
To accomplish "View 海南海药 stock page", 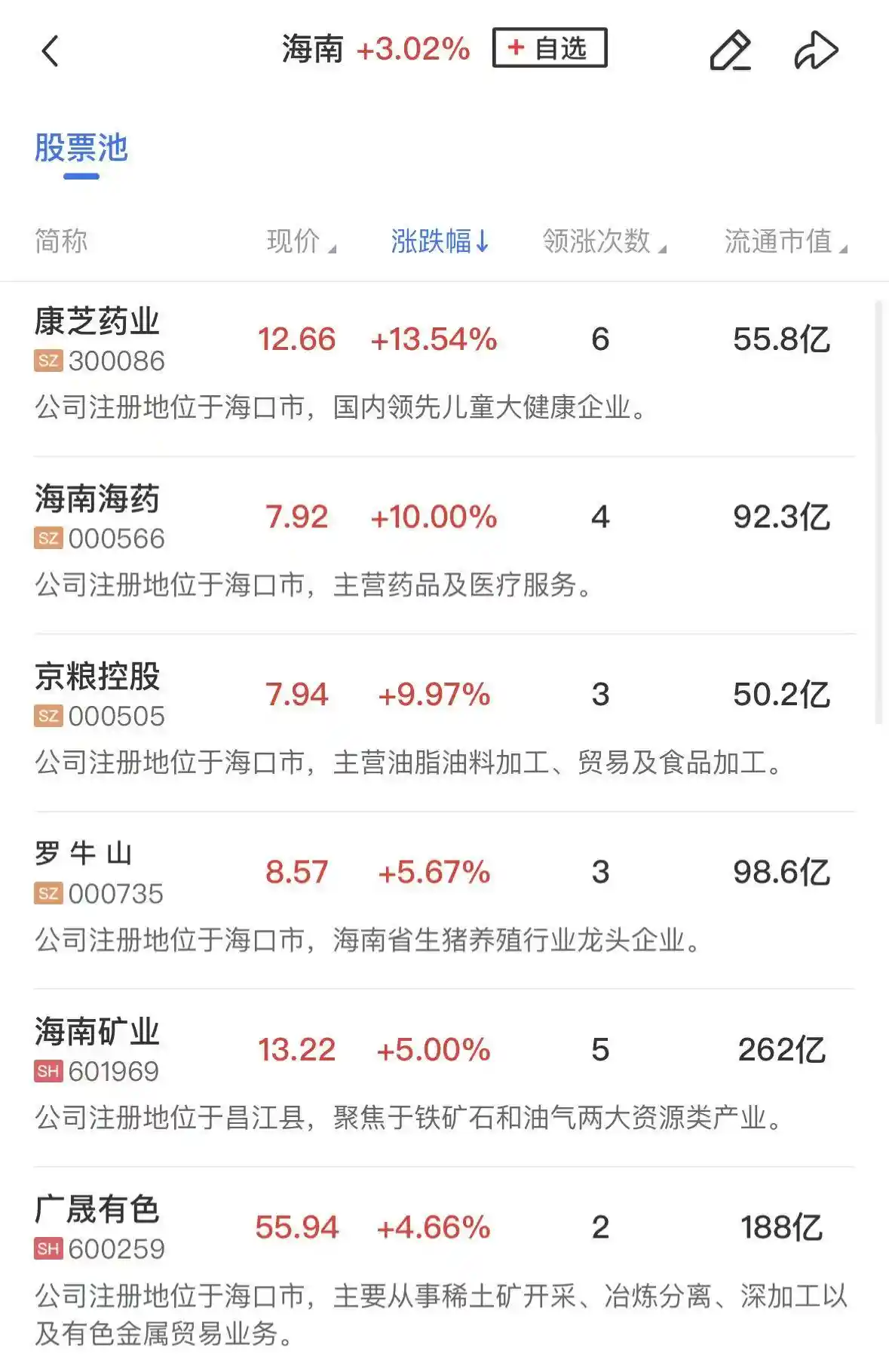I will pyautogui.click(x=99, y=501).
